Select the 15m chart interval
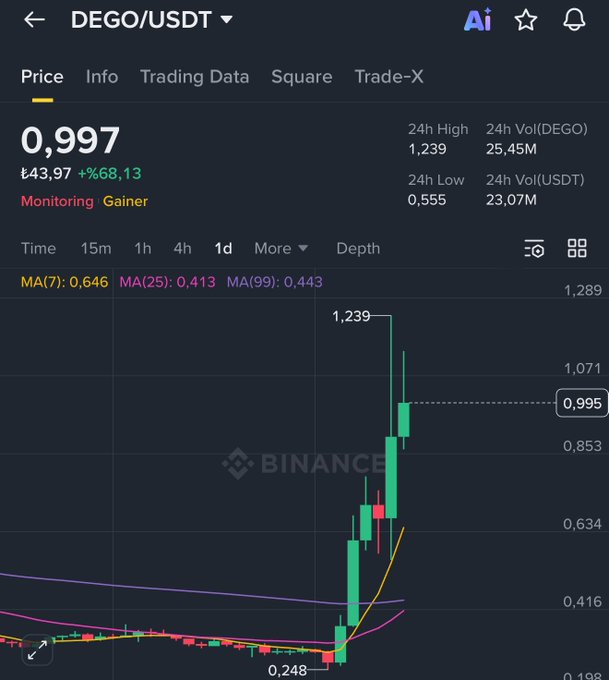The width and height of the screenshot is (609, 680). coord(96,248)
